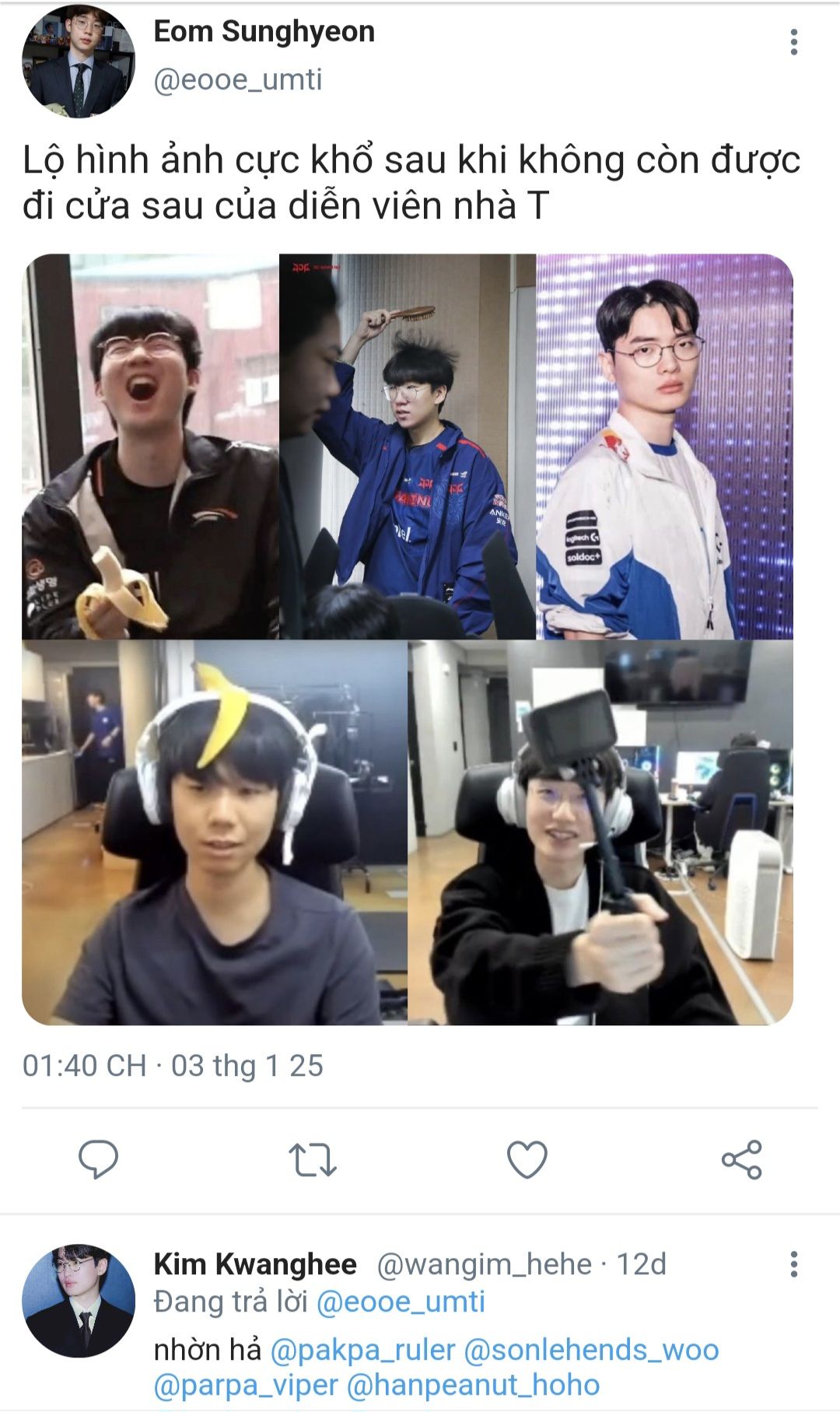840x1412 pixels.
Task: Visit the @pakpa_ruler mention
Action: [362, 1350]
